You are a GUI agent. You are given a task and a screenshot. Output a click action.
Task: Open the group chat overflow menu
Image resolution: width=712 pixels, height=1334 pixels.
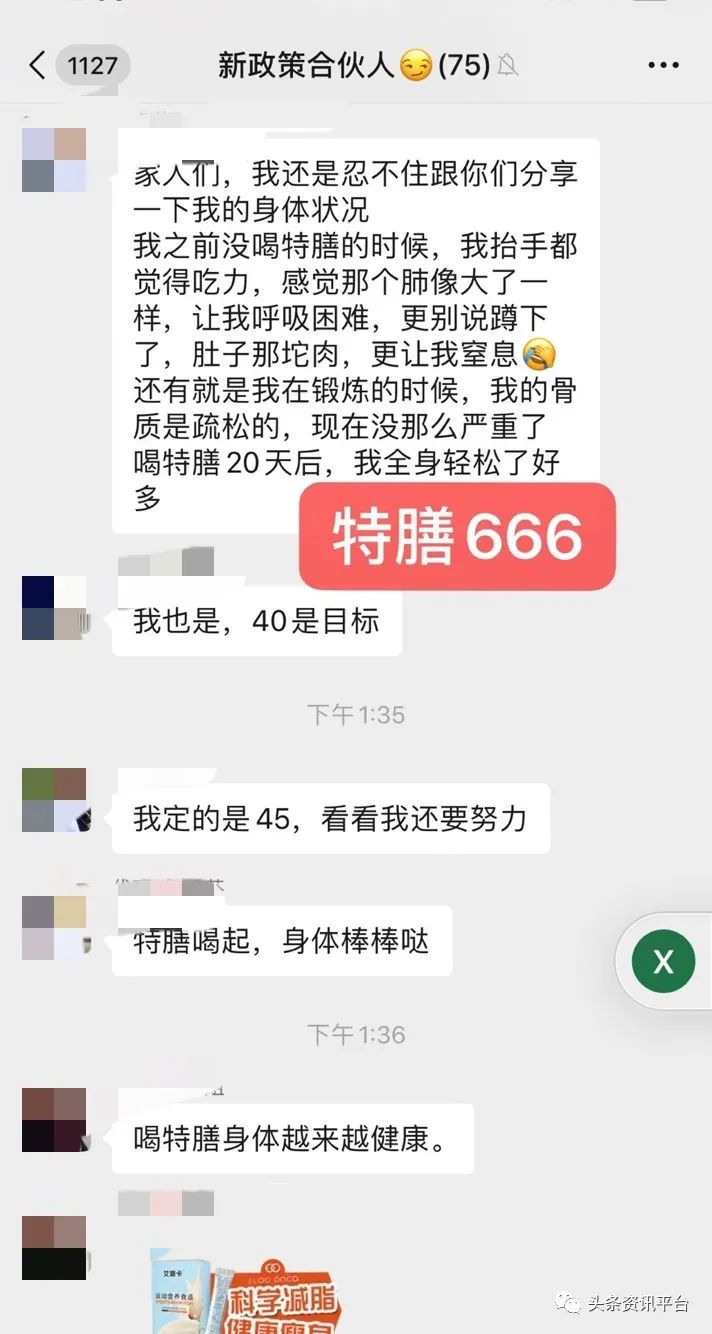[x=663, y=66]
